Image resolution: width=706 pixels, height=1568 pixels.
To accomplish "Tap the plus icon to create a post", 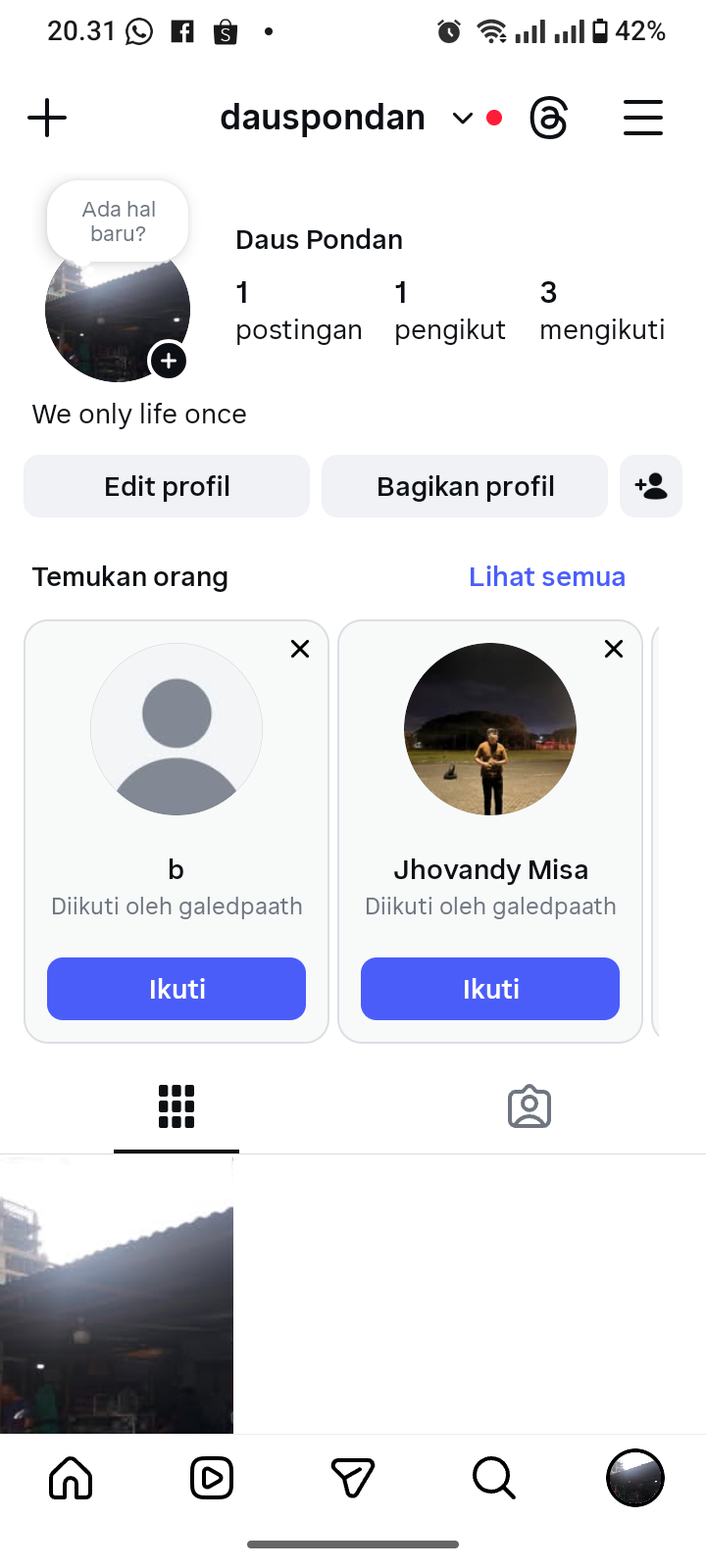I will [47, 119].
